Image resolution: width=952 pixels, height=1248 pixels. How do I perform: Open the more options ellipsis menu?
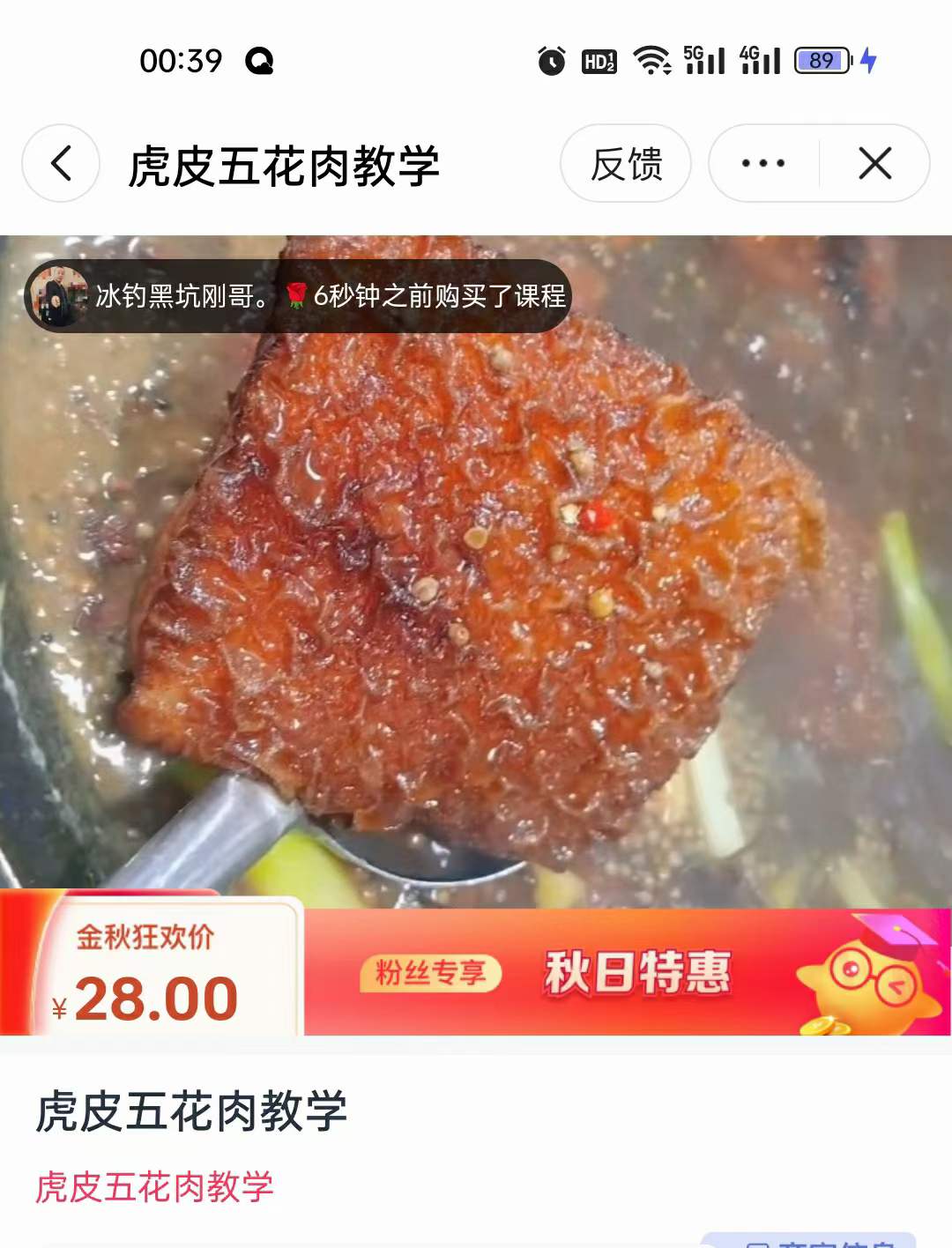760,164
